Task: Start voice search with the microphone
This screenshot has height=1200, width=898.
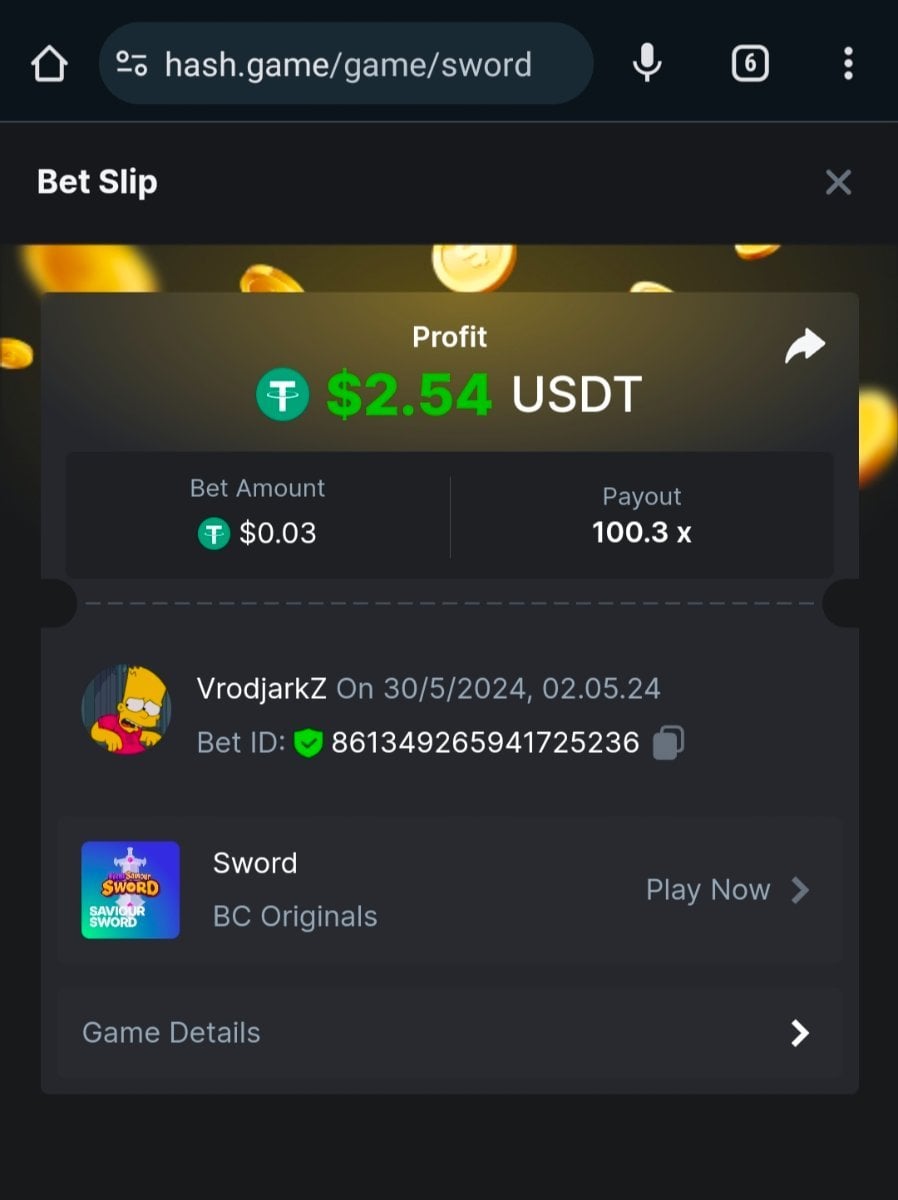Action: tap(647, 65)
